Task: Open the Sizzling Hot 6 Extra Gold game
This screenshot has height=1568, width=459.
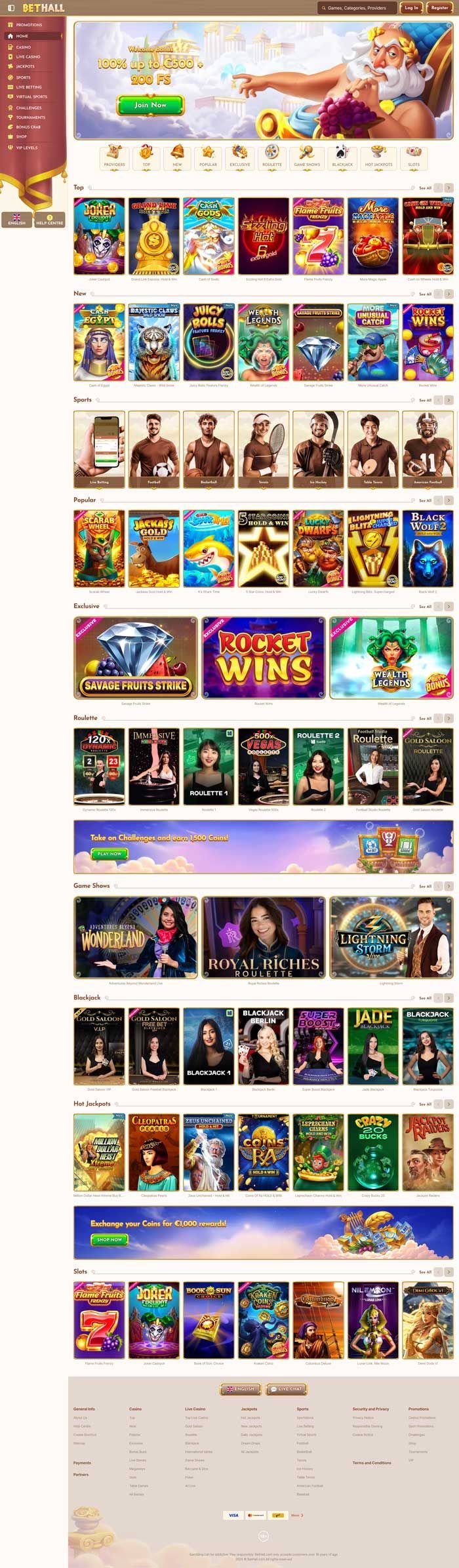Action: point(264,237)
